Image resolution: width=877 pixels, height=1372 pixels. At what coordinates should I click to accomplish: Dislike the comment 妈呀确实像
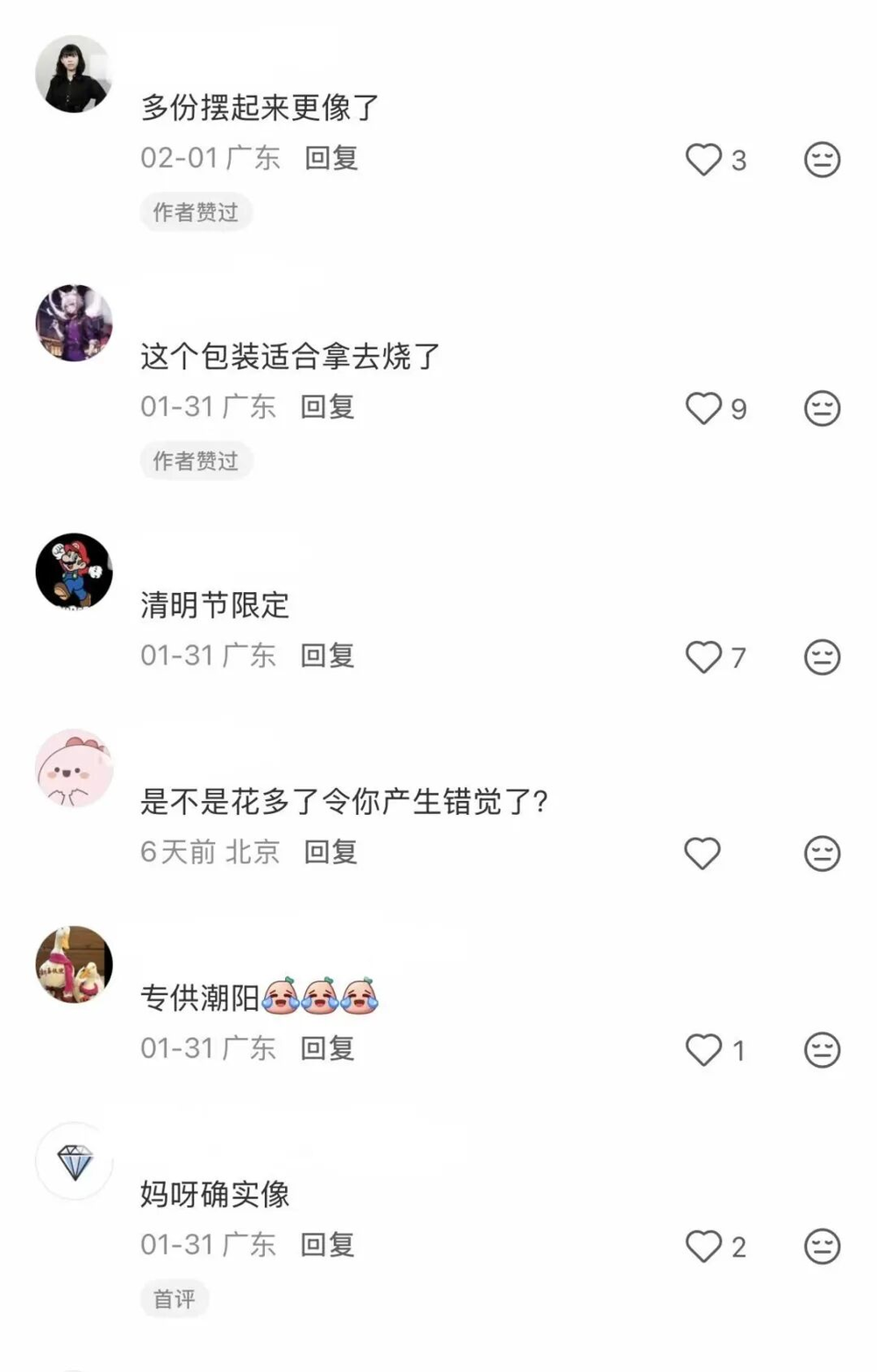(x=822, y=1247)
